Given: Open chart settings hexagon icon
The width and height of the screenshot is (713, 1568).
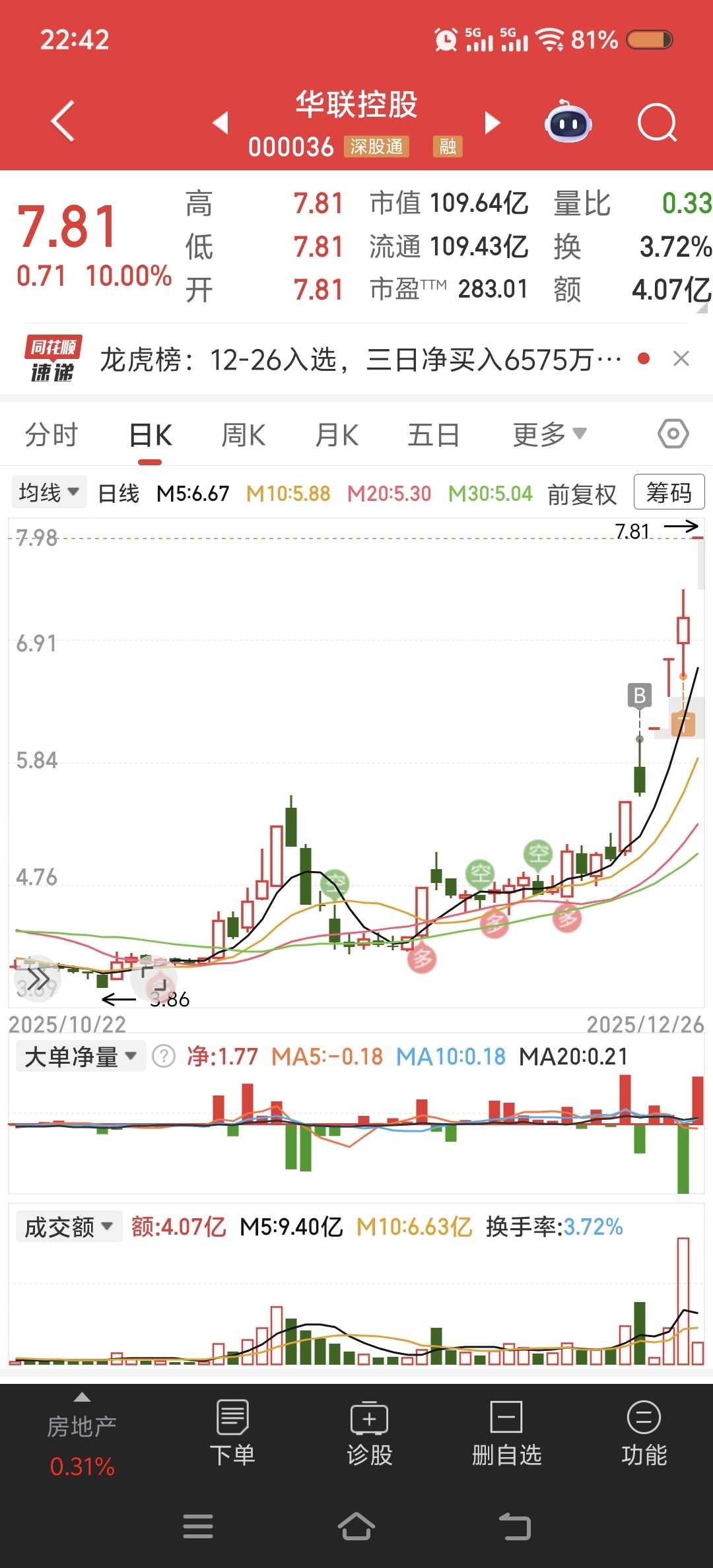Looking at the screenshot, I should [x=673, y=434].
